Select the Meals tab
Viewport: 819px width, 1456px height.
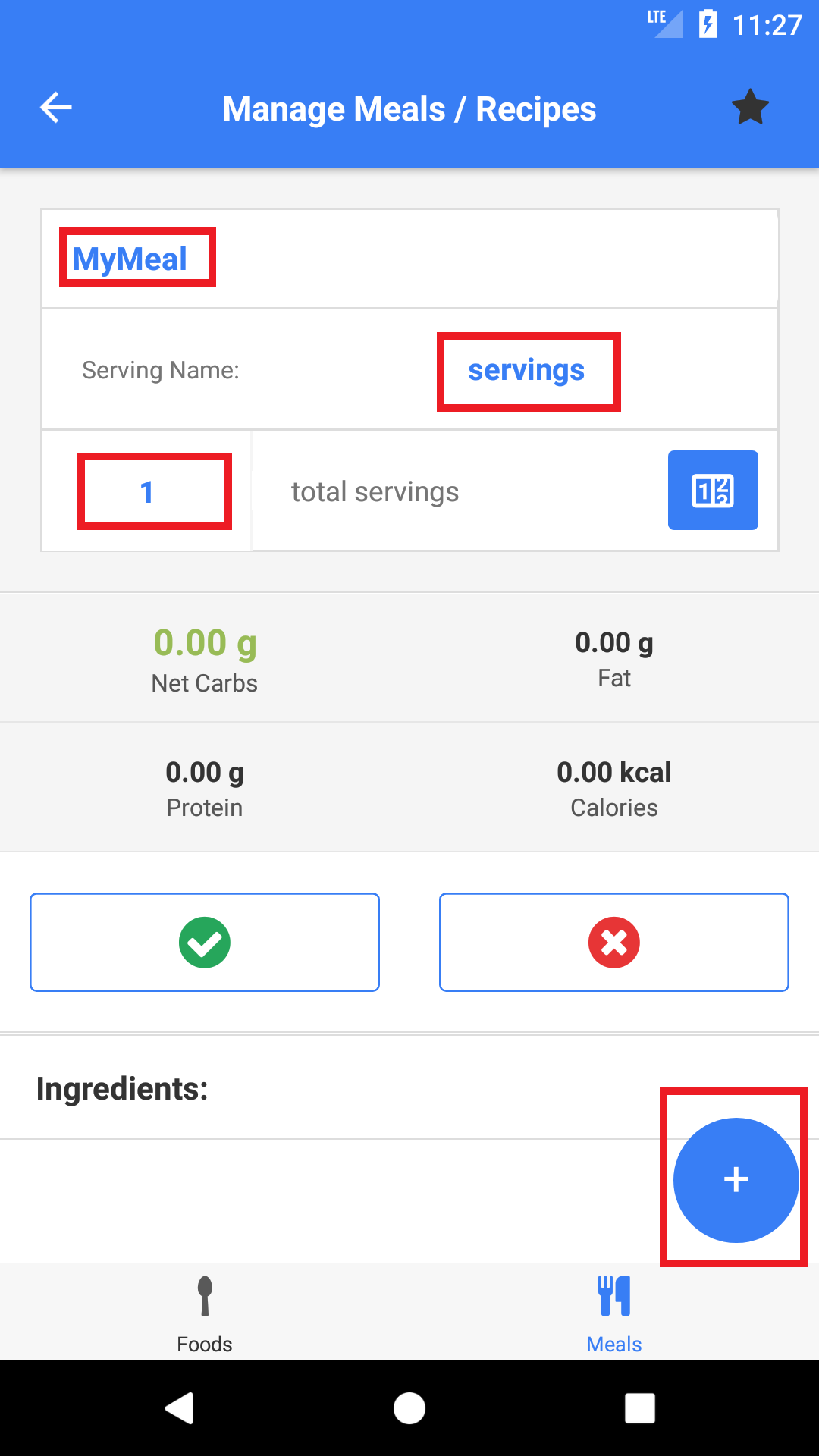[614, 1313]
